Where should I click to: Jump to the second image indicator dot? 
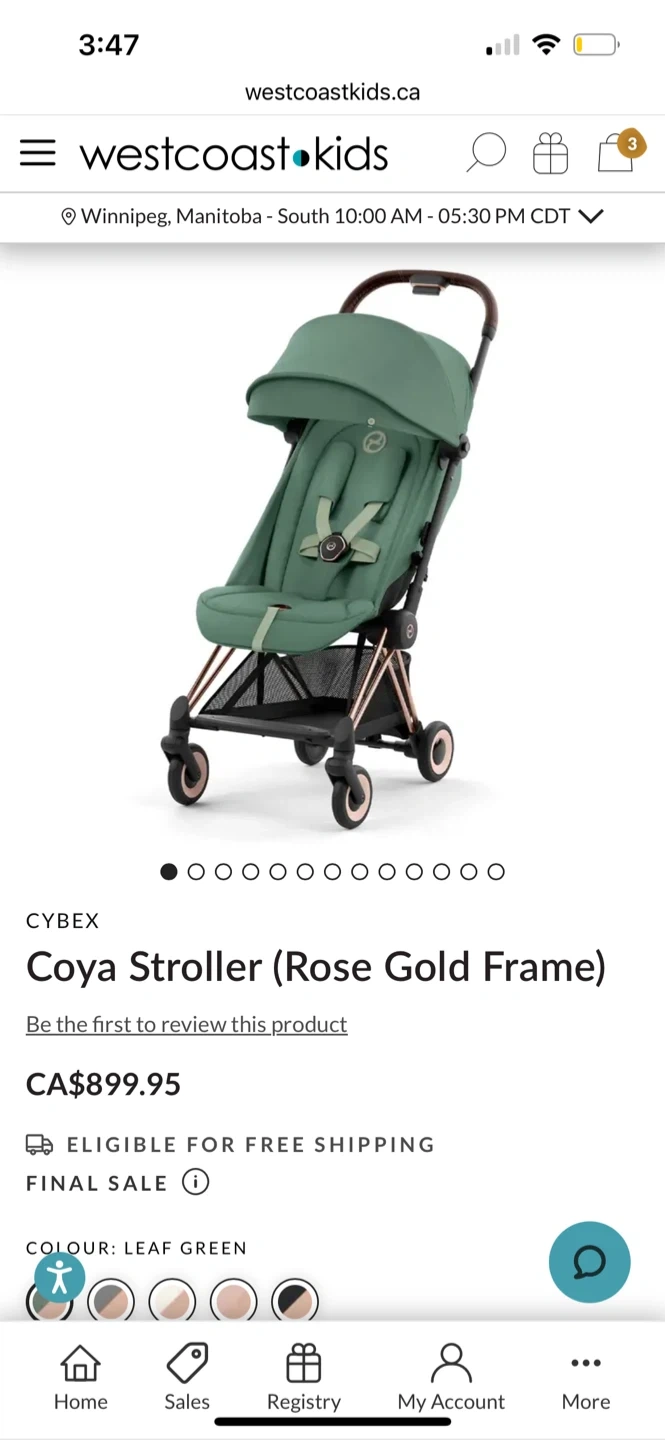[x=196, y=872]
